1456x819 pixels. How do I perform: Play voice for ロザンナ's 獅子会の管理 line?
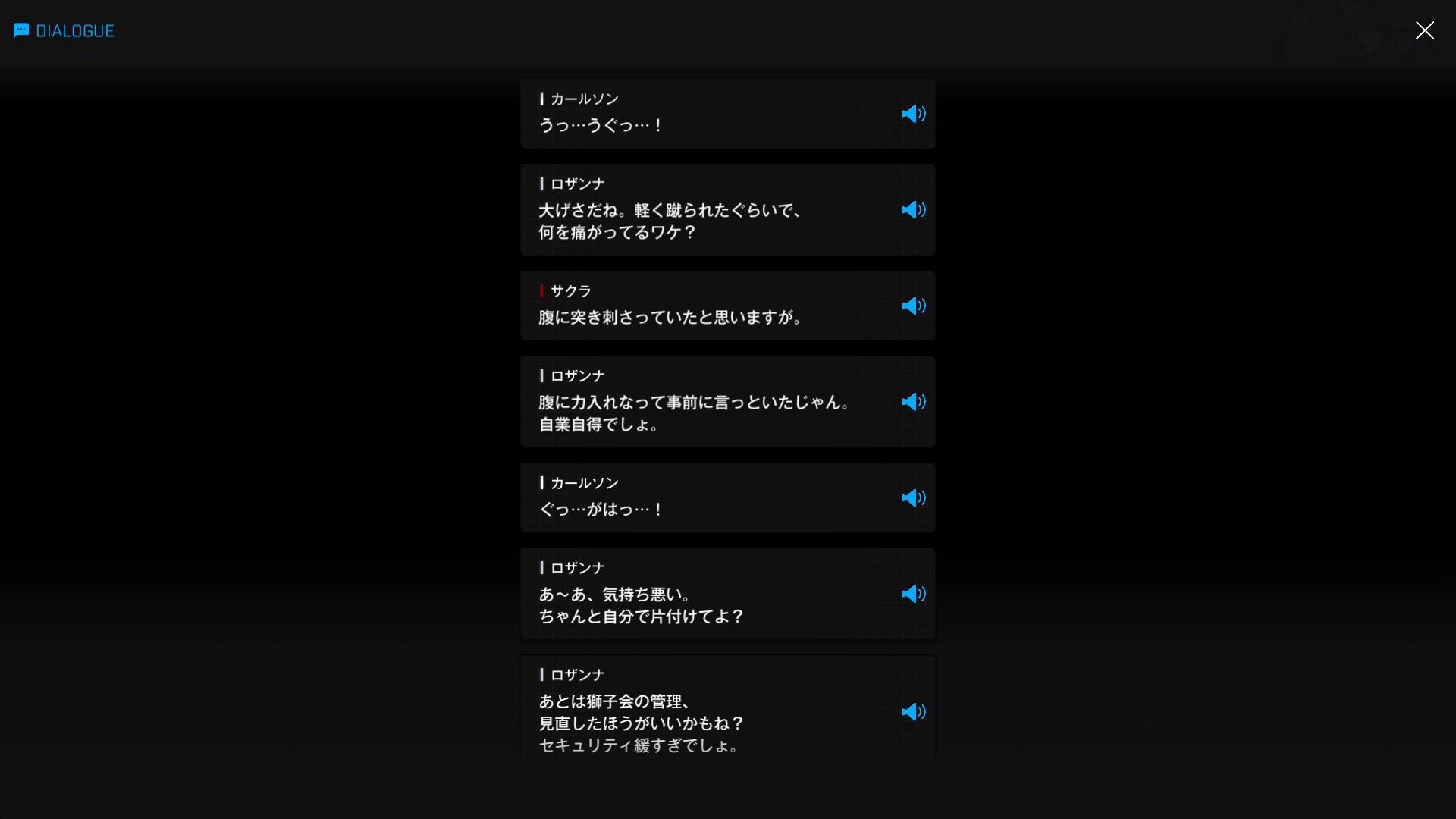(913, 712)
